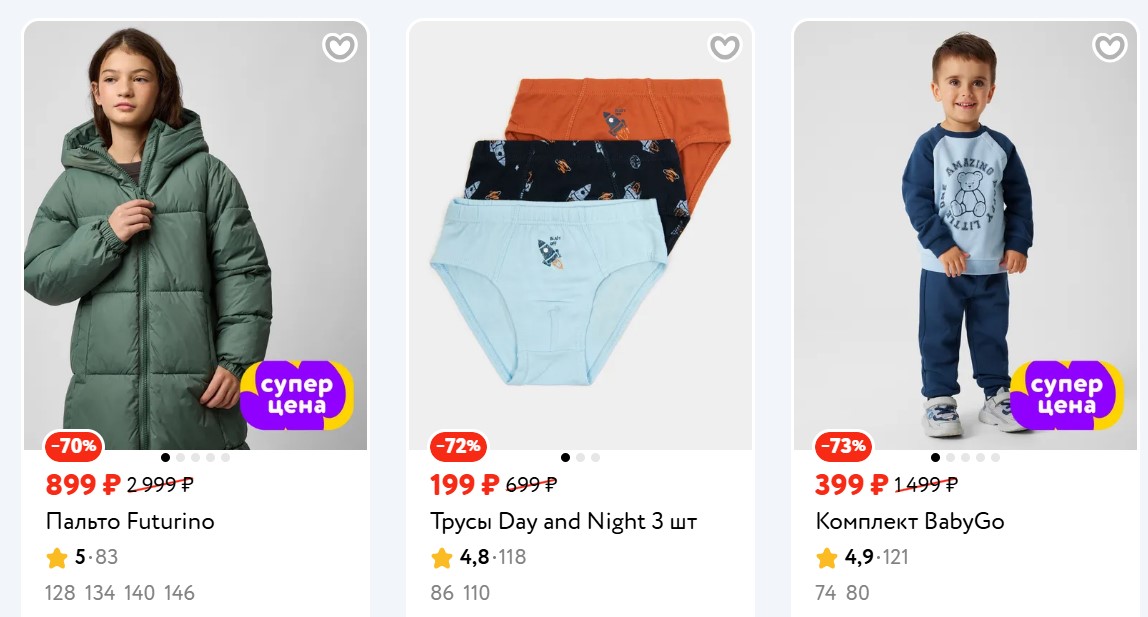The height and width of the screenshot is (617, 1148).
Task: Add Трусы Day and Night to favorites
Action: click(724, 47)
